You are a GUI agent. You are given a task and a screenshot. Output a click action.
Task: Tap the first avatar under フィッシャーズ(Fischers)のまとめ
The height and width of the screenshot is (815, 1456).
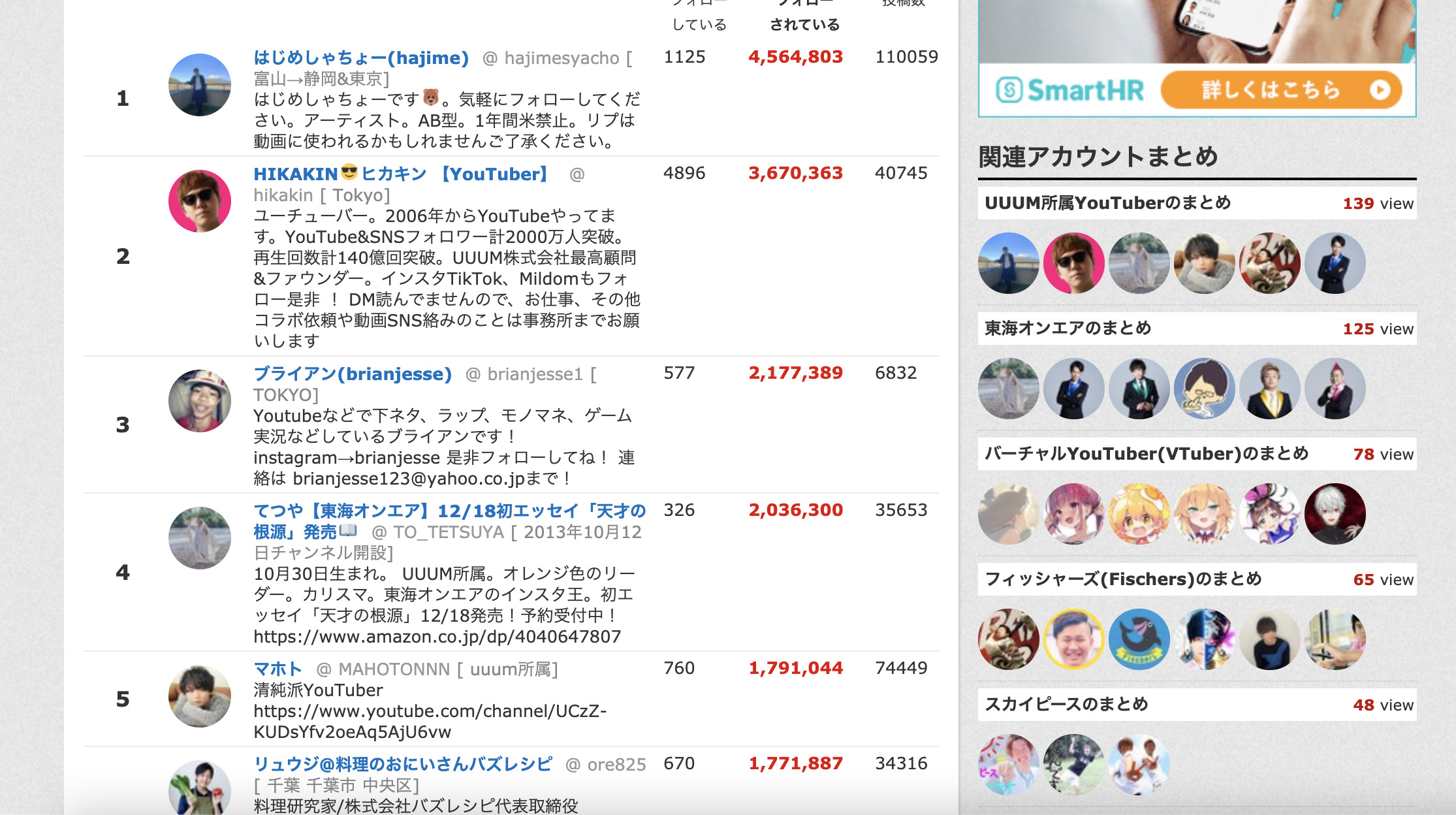coord(1008,639)
